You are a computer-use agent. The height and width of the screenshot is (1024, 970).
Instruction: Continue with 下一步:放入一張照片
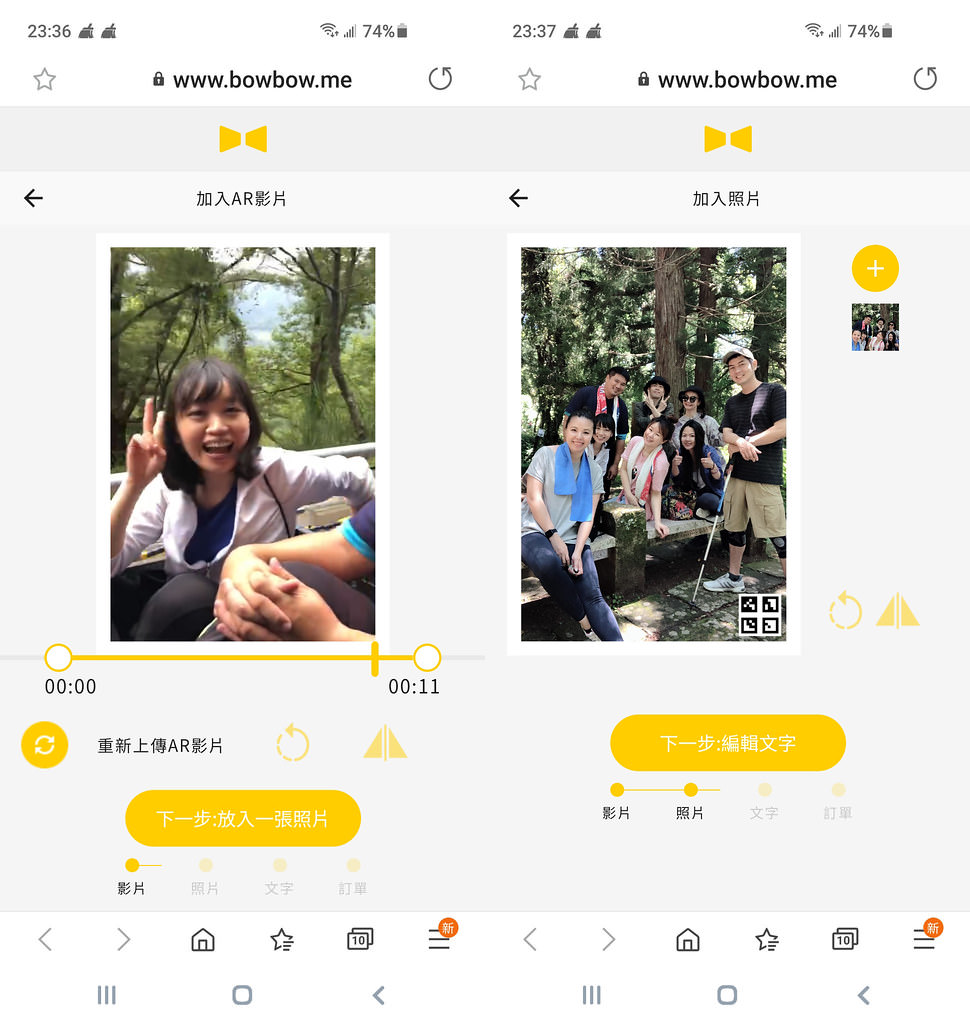[x=243, y=819]
